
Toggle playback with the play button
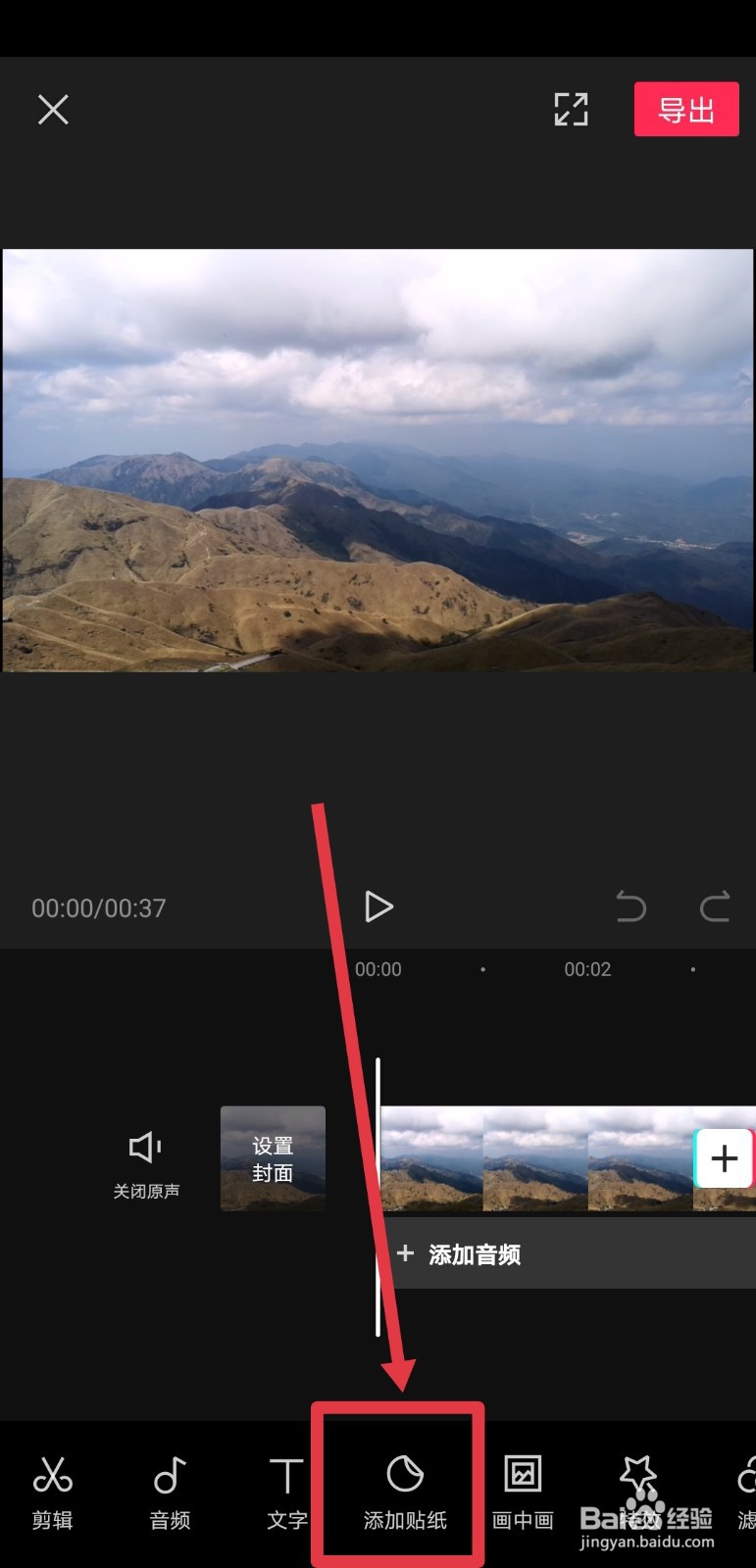(378, 907)
